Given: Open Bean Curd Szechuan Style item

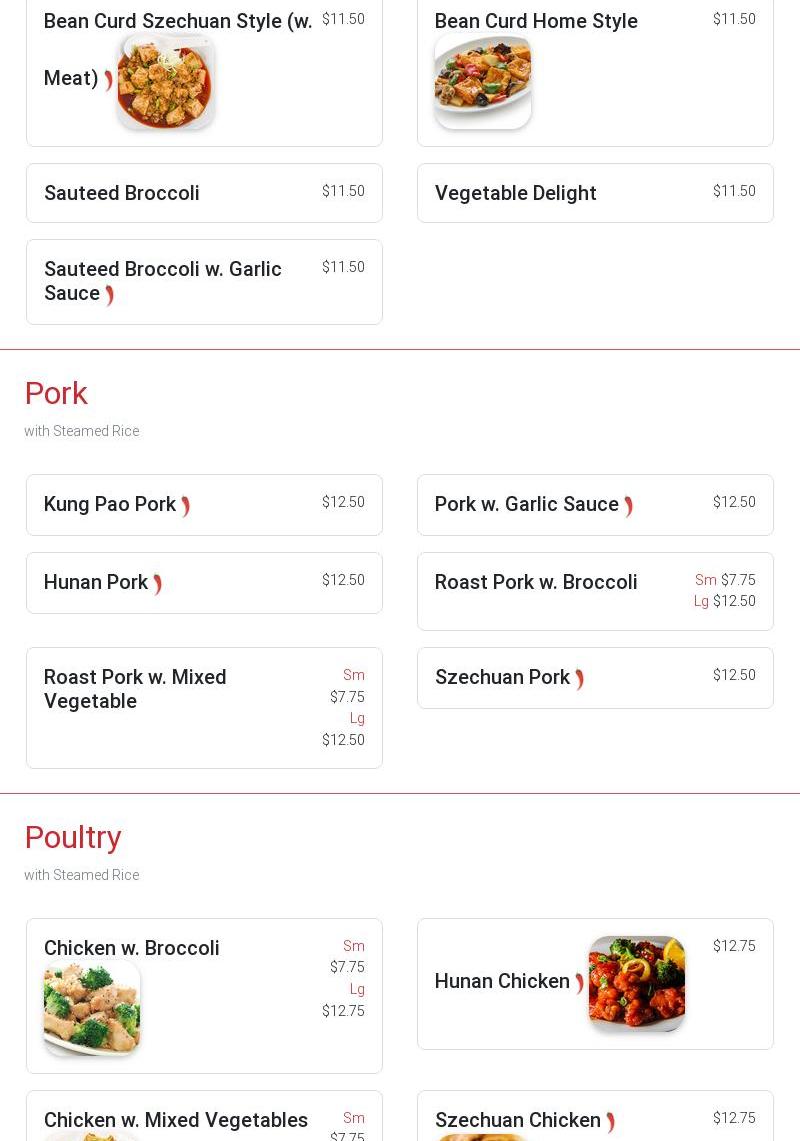Looking at the screenshot, I should click(x=178, y=22).
